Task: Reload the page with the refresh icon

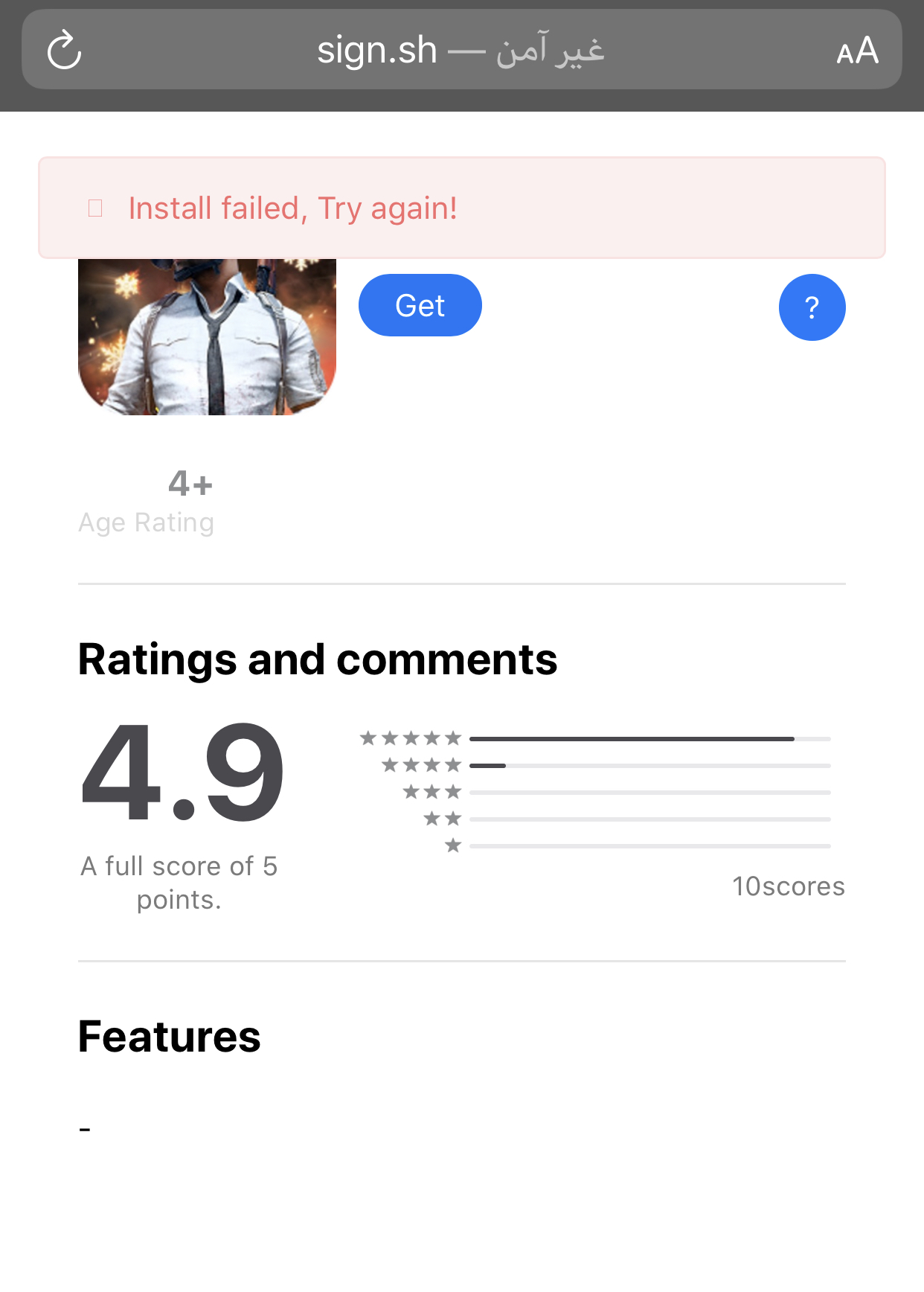Action: coord(64,50)
